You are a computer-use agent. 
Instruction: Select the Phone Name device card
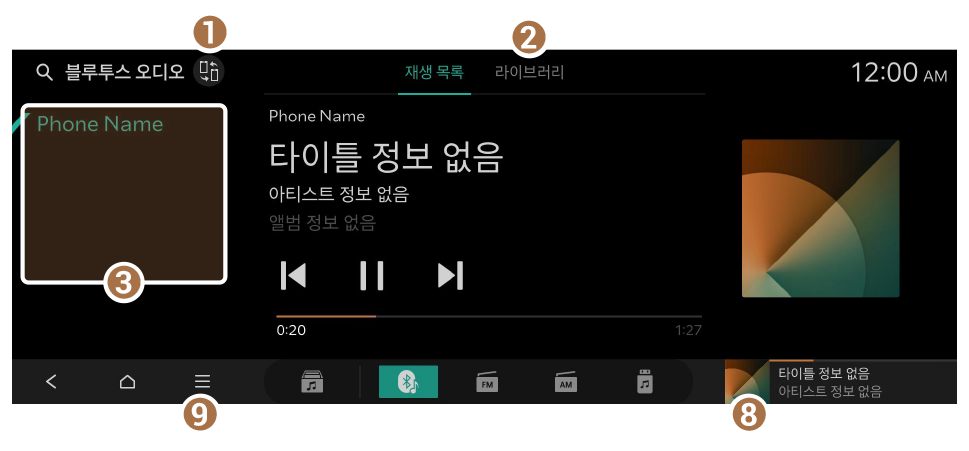[x=124, y=193]
